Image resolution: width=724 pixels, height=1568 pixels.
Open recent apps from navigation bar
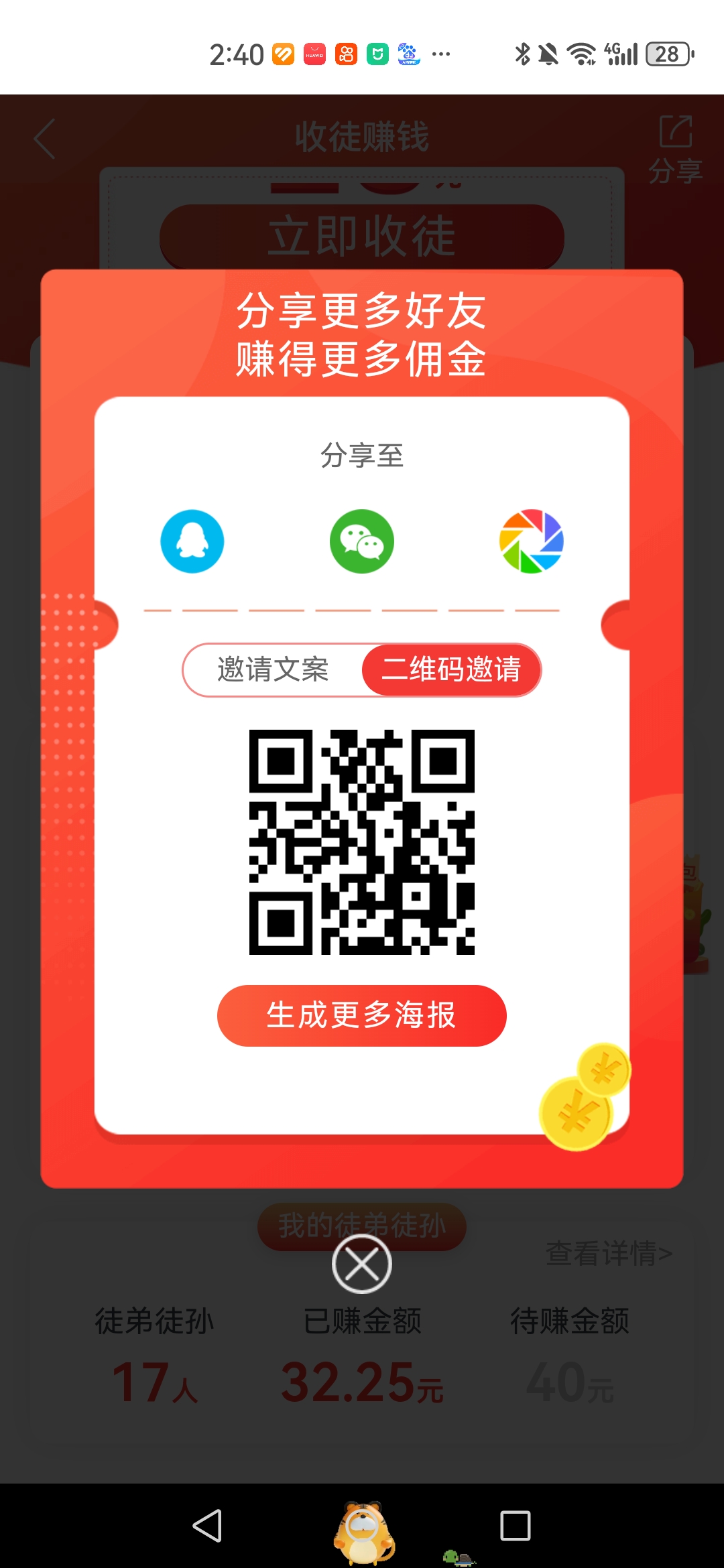pyautogui.click(x=516, y=1526)
